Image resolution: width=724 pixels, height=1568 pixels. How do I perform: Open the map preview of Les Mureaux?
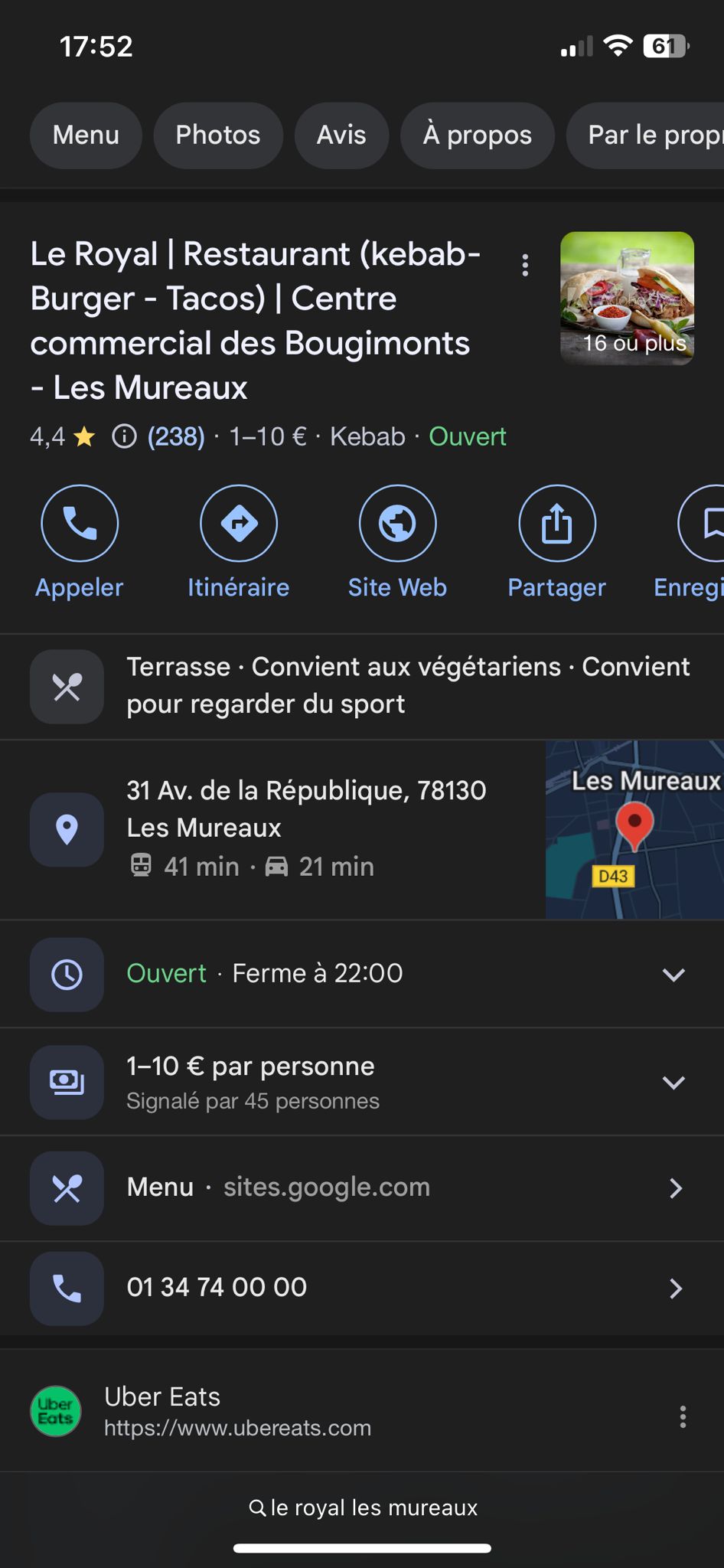(x=634, y=829)
